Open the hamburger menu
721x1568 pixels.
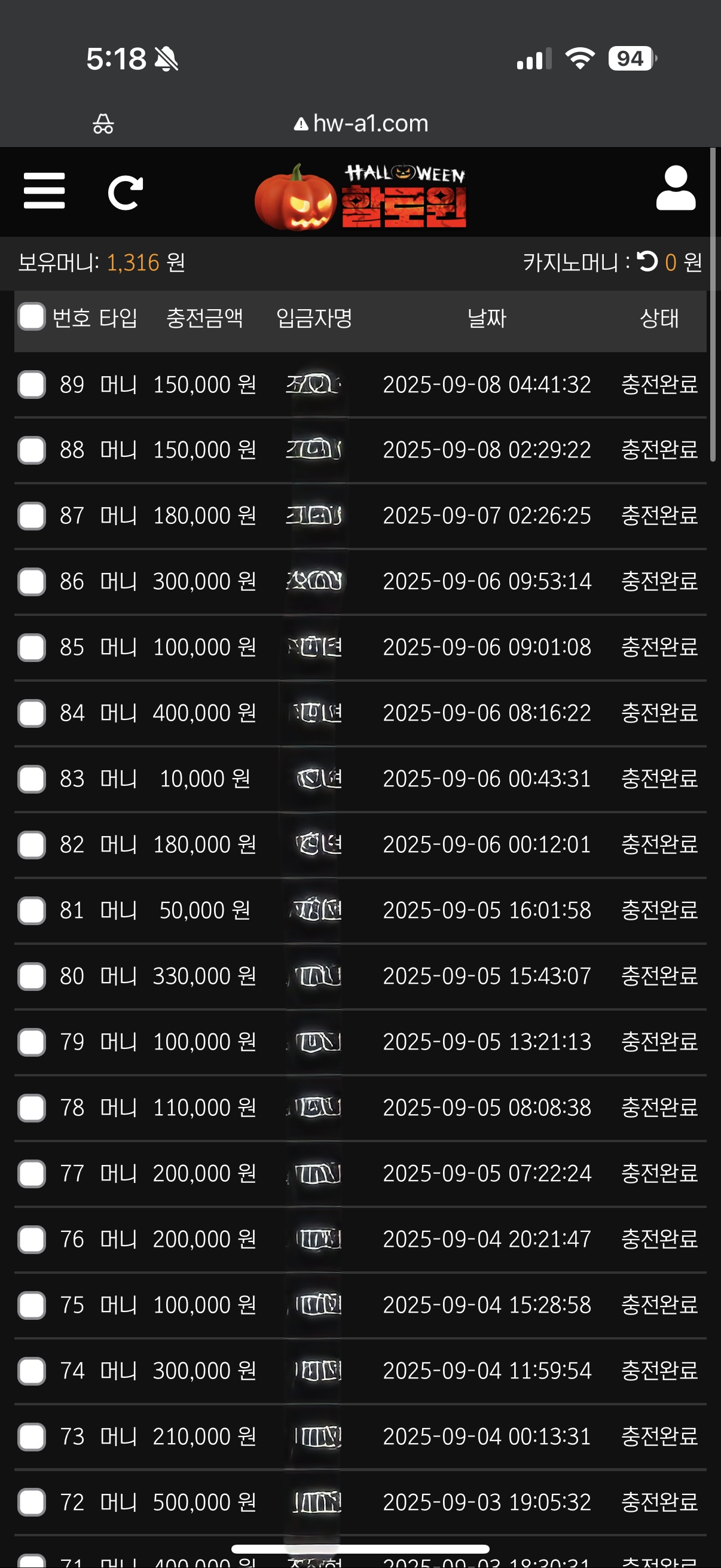44,191
